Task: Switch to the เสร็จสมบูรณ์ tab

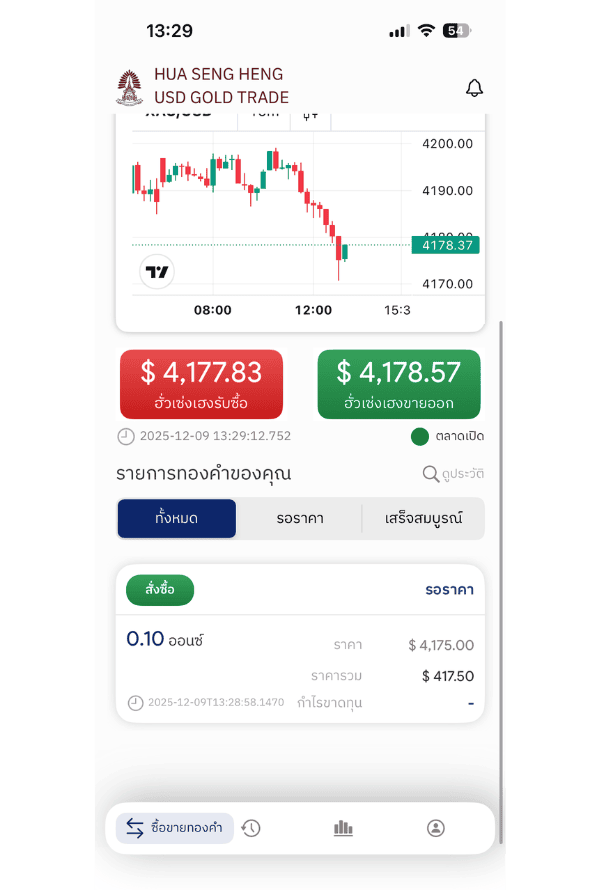Action: click(x=423, y=519)
